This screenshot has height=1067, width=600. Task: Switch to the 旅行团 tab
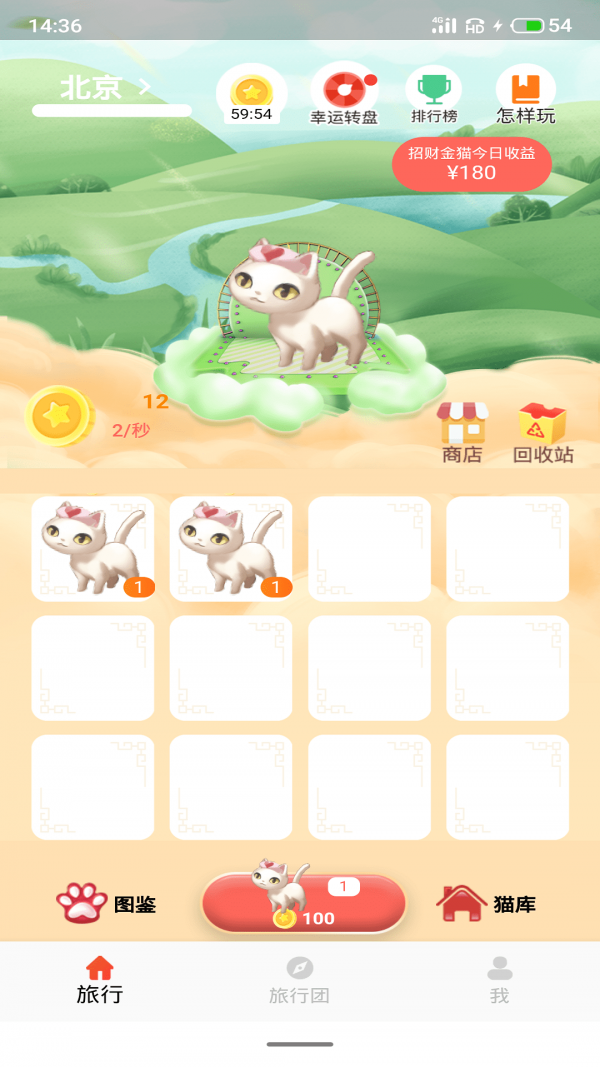(299, 980)
